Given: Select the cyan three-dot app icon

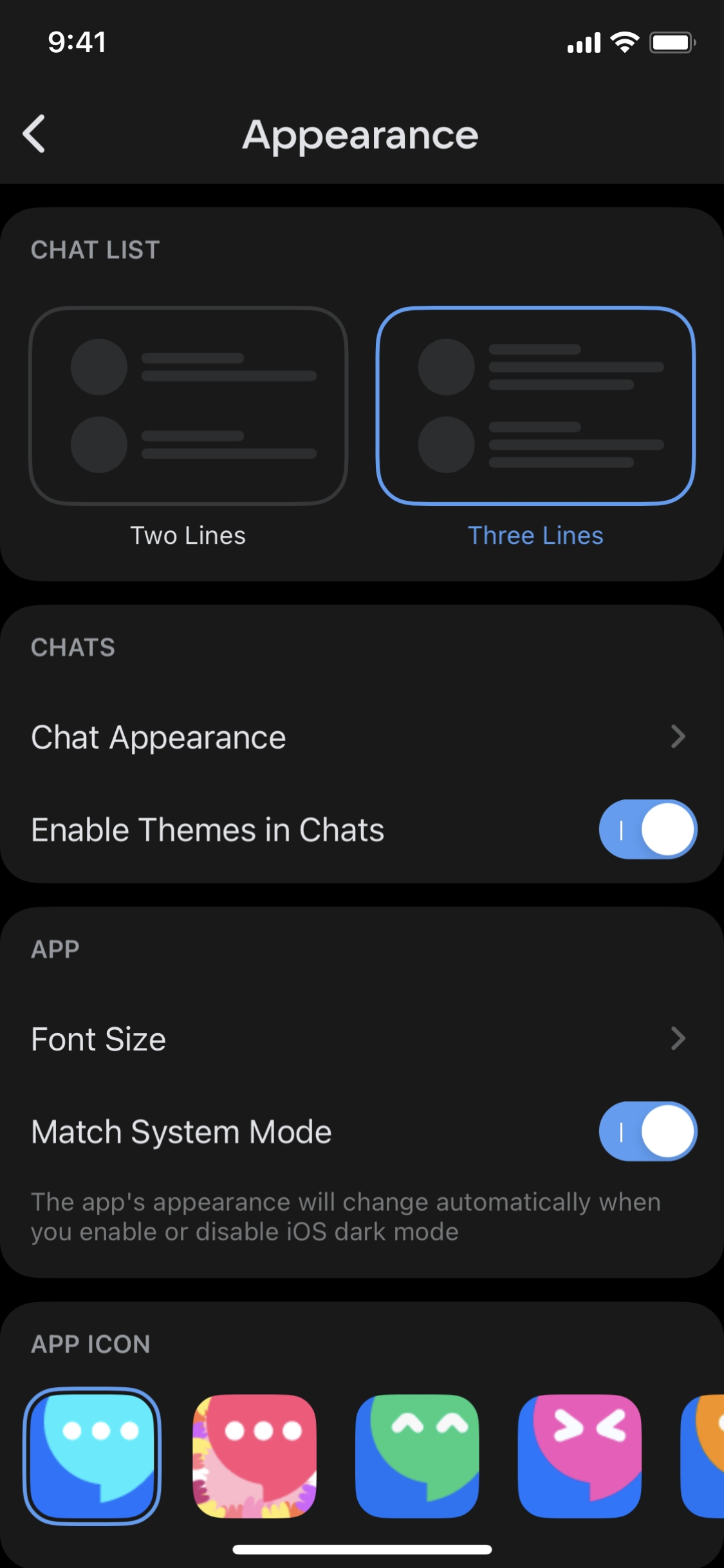Looking at the screenshot, I should click(93, 1456).
